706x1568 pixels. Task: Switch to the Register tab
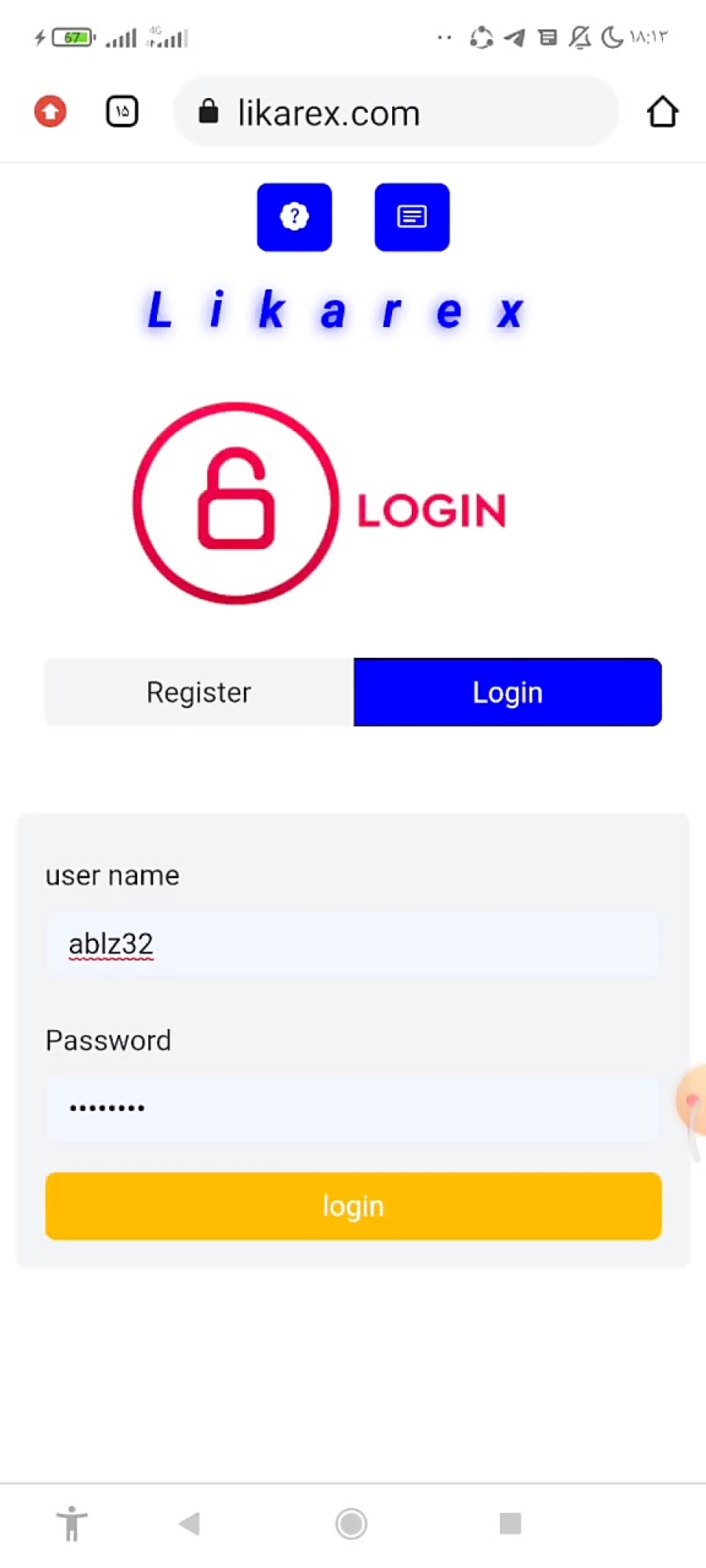[x=199, y=692]
